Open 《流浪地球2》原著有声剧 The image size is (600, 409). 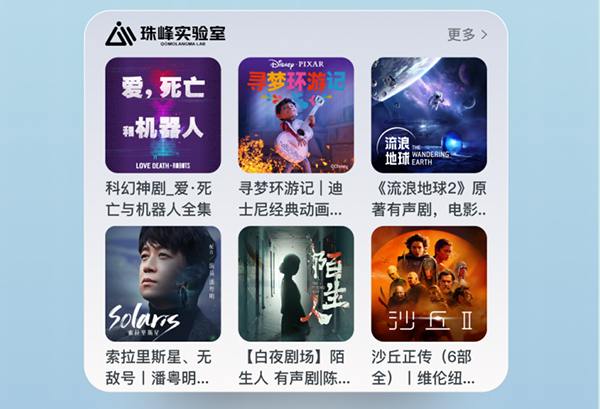click(429, 115)
